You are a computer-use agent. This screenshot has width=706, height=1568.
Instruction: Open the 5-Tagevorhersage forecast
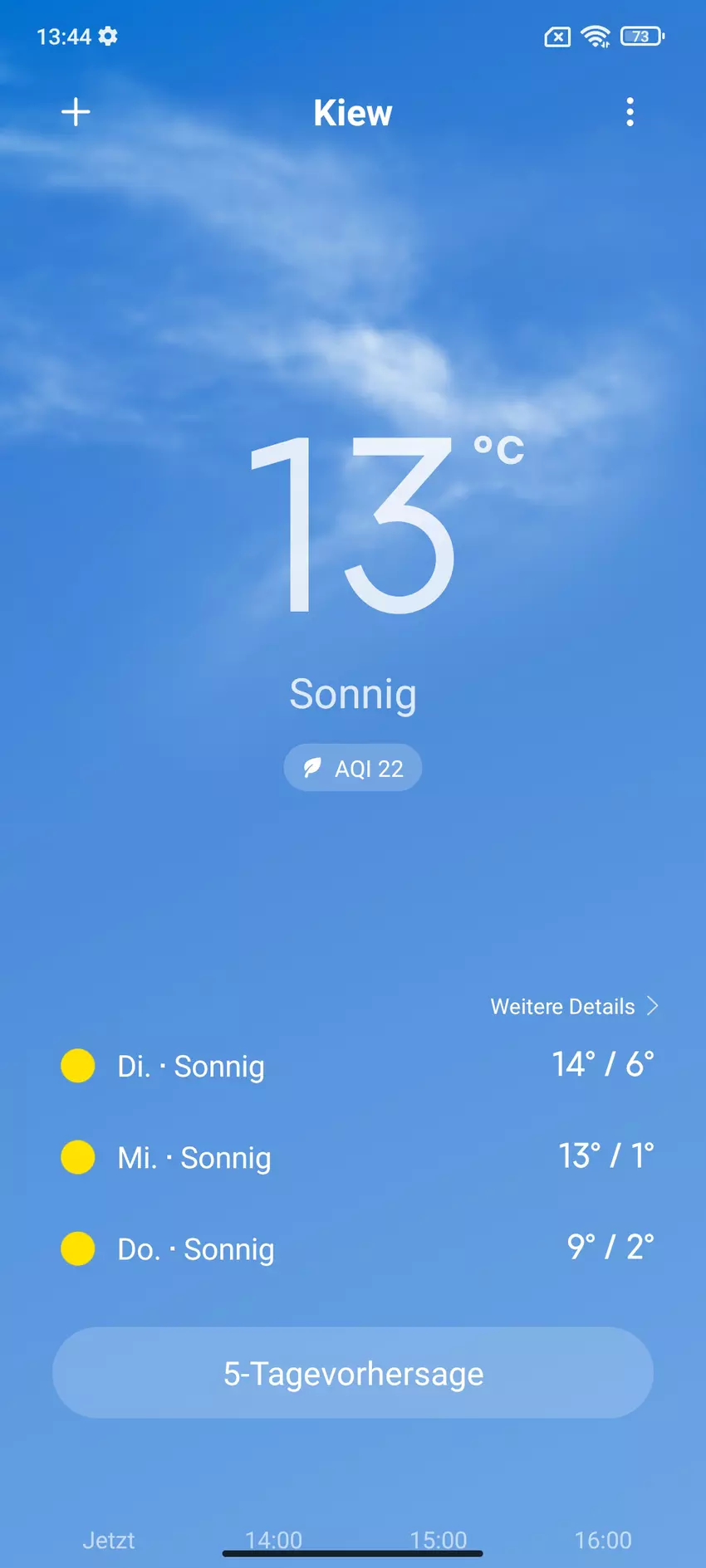(352, 1373)
